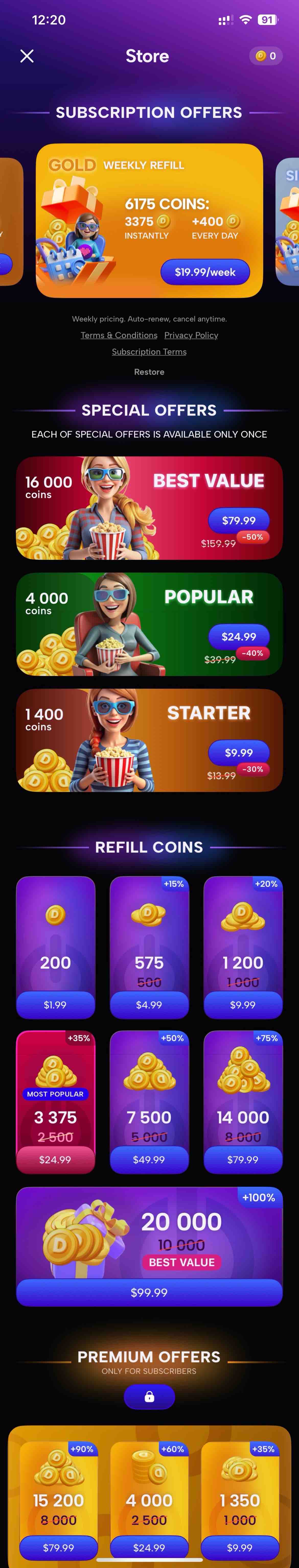The width and height of the screenshot is (299, 1568).
Task: Choose premium 4 000 coins offer
Action: coord(149,1548)
